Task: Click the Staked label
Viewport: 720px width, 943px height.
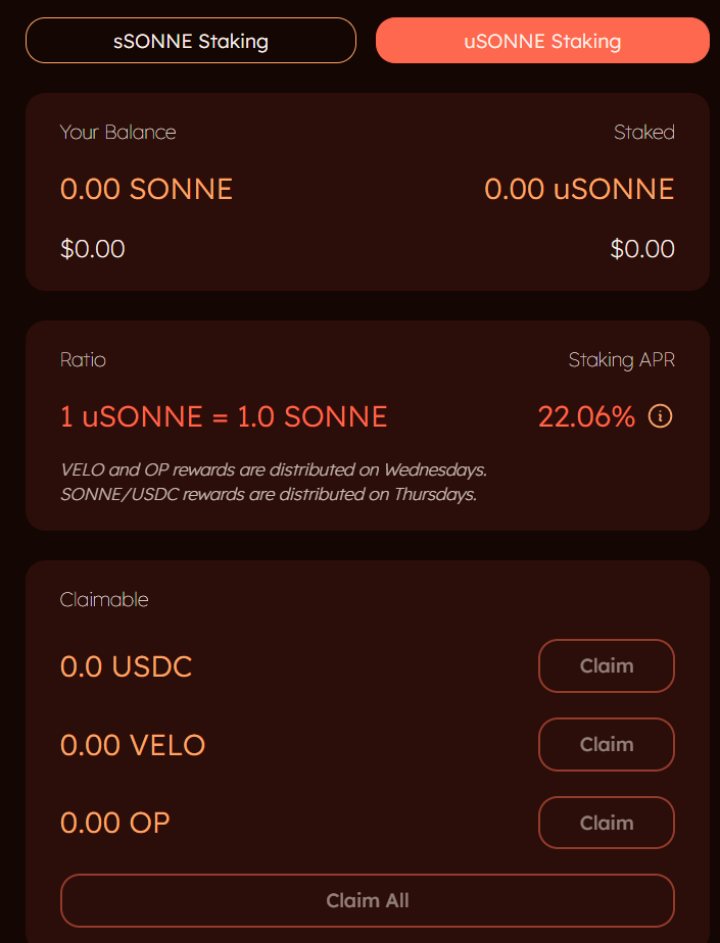Action: pos(644,132)
